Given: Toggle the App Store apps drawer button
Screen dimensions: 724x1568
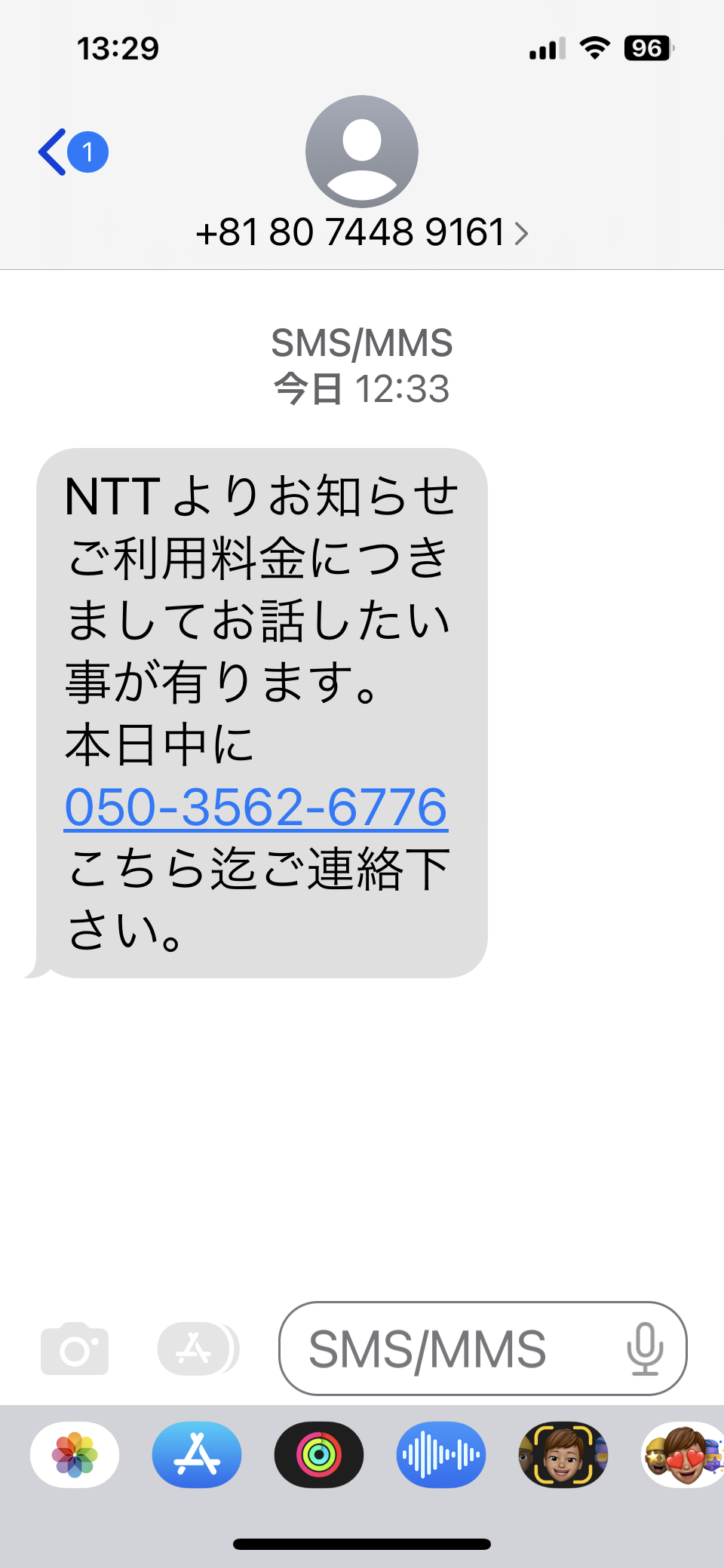Looking at the screenshot, I should pyautogui.click(x=198, y=1349).
